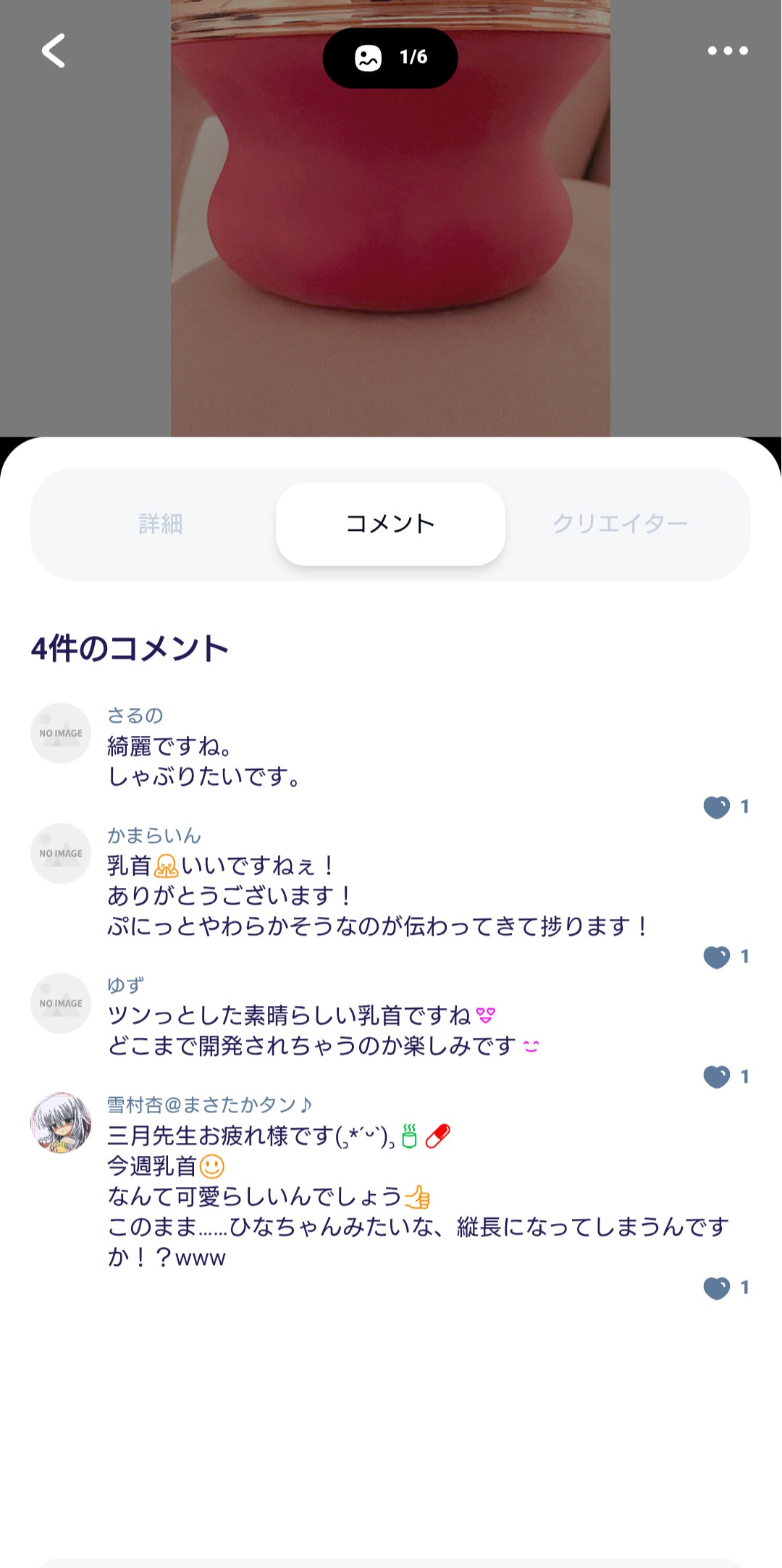Open さるの's profile via username
The width and height of the screenshot is (782, 1568).
135,716
